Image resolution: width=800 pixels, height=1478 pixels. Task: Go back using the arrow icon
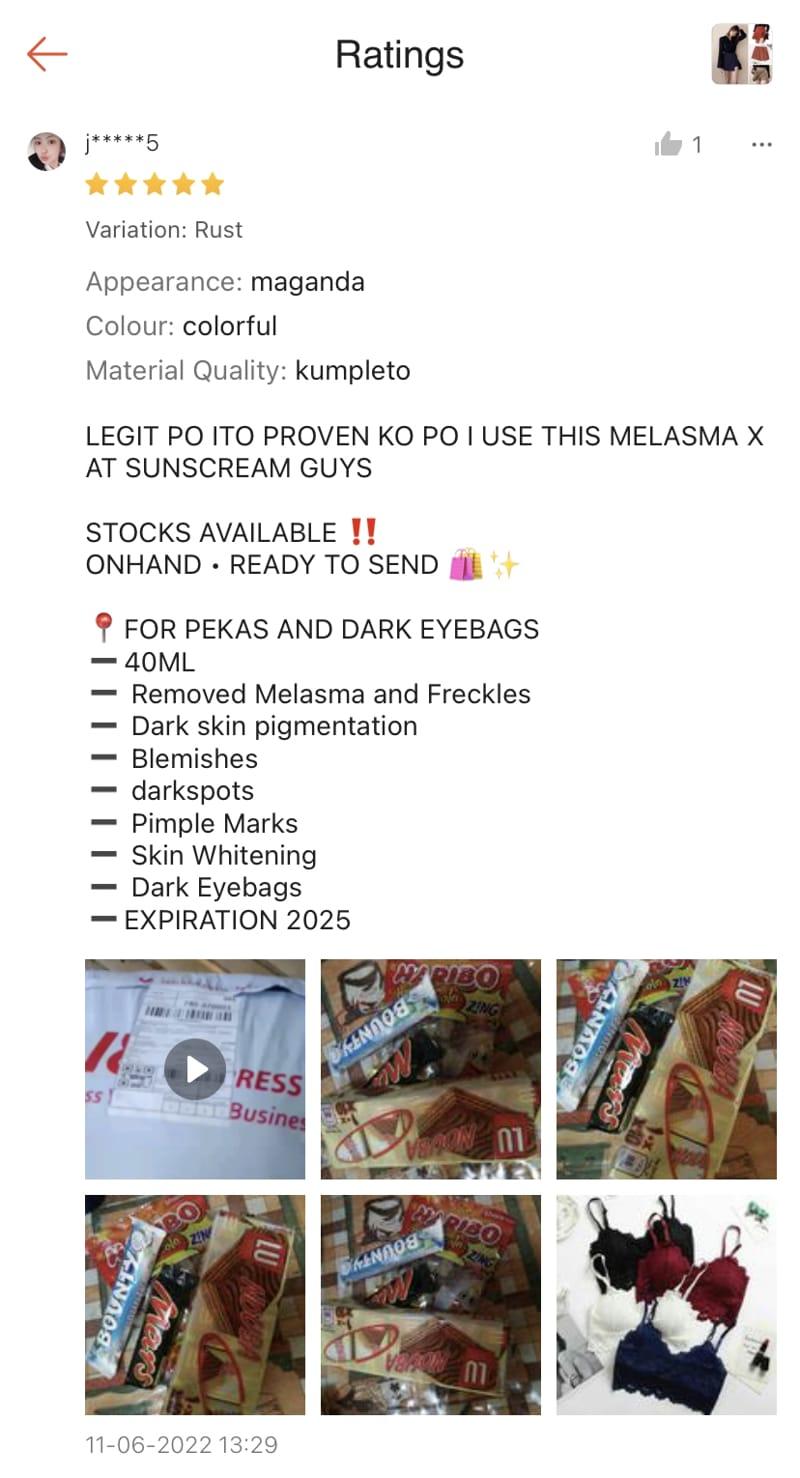pyautogui.click(x=46, y=54)
